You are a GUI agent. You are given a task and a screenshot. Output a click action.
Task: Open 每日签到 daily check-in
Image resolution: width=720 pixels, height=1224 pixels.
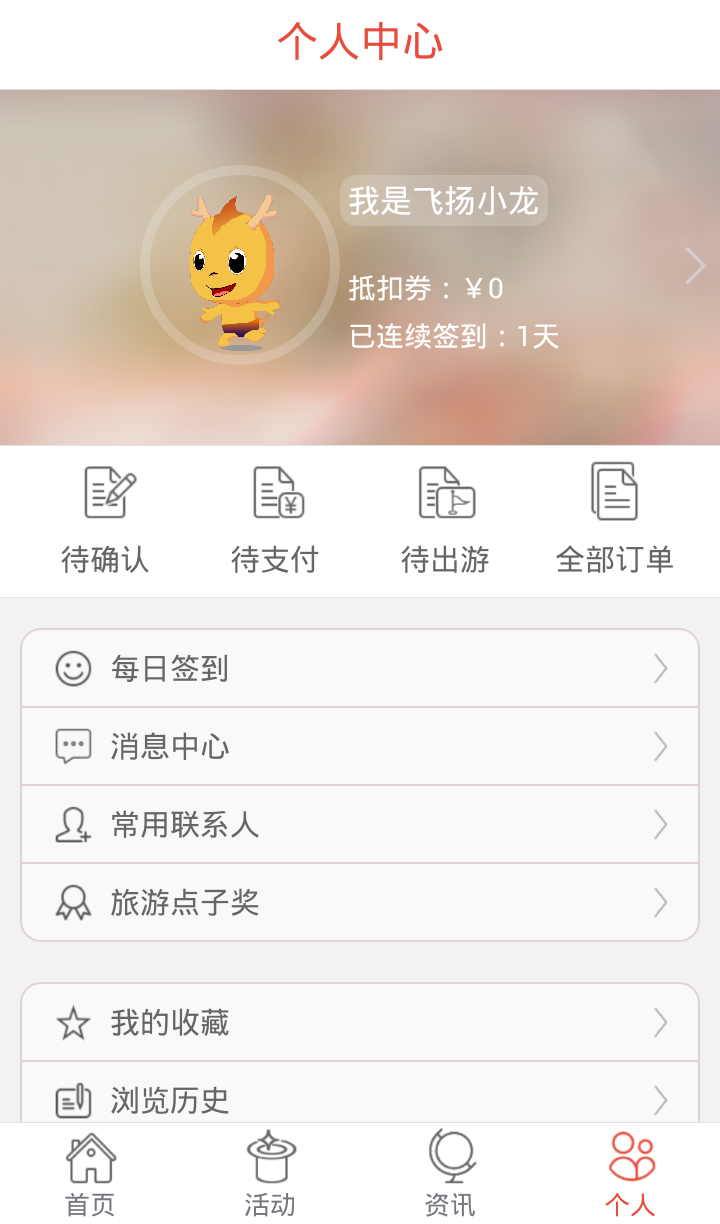360,668
